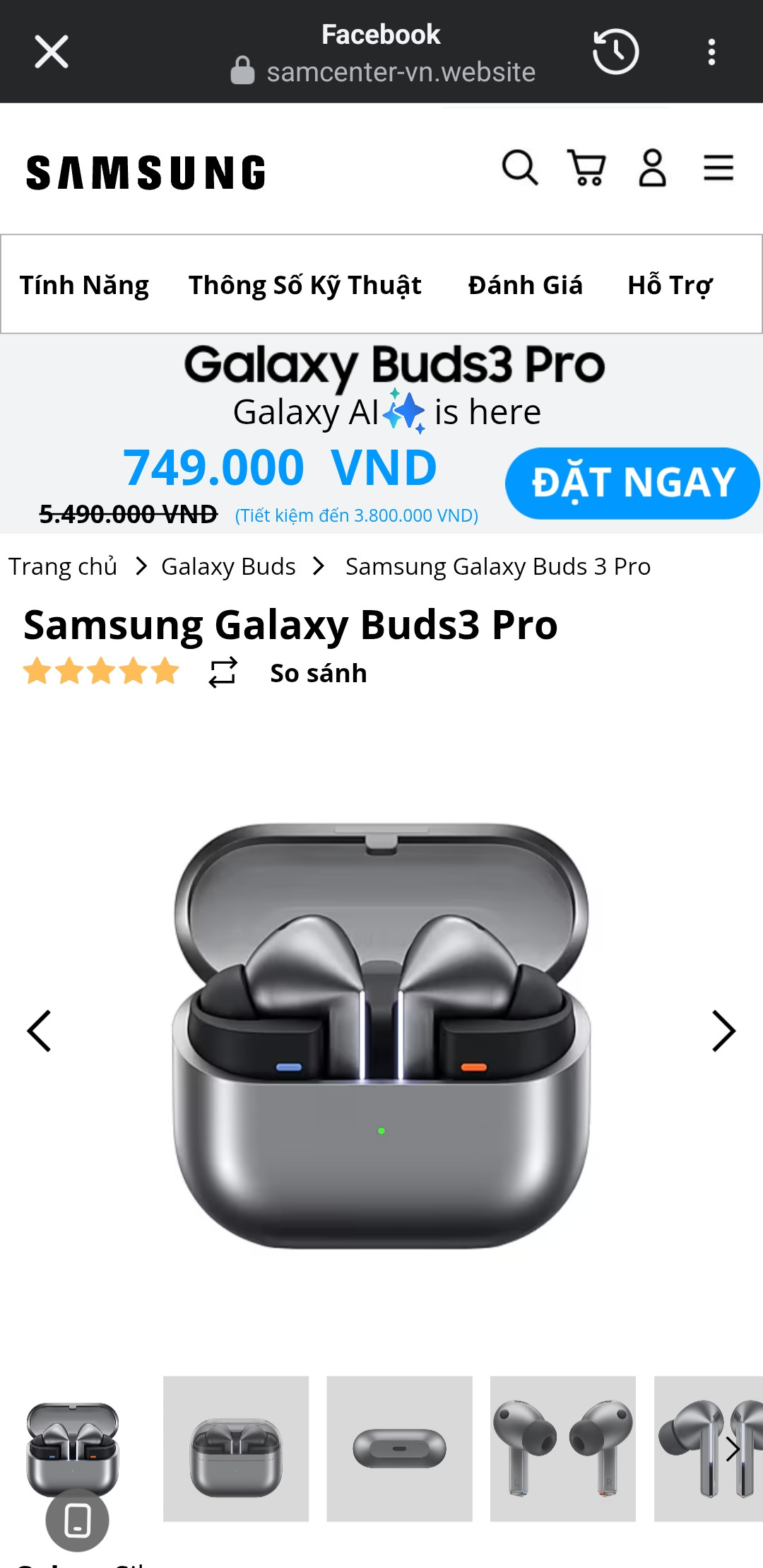Show the previous product image
This screenshot has width=763, height=1568.
(x=40, y=1031)
